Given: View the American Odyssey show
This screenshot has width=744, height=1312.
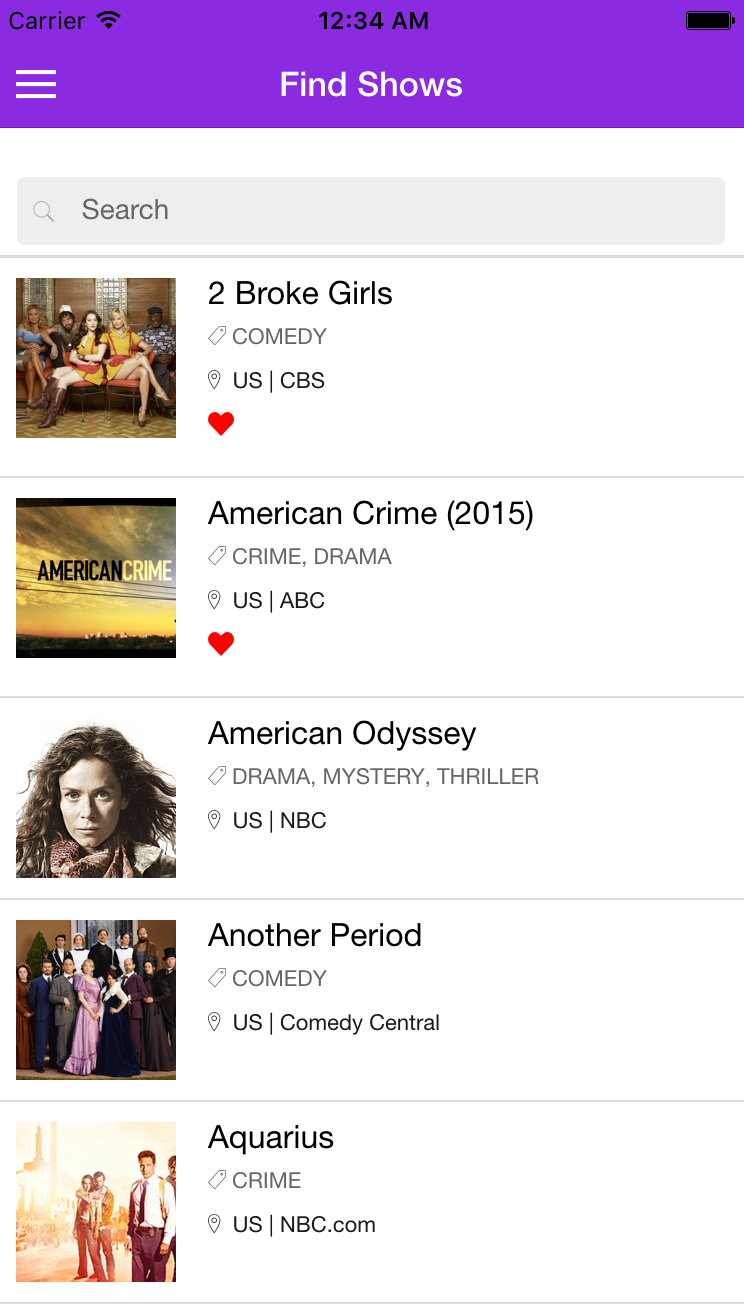Looking at the screenshot, I should tap(341, 734).
